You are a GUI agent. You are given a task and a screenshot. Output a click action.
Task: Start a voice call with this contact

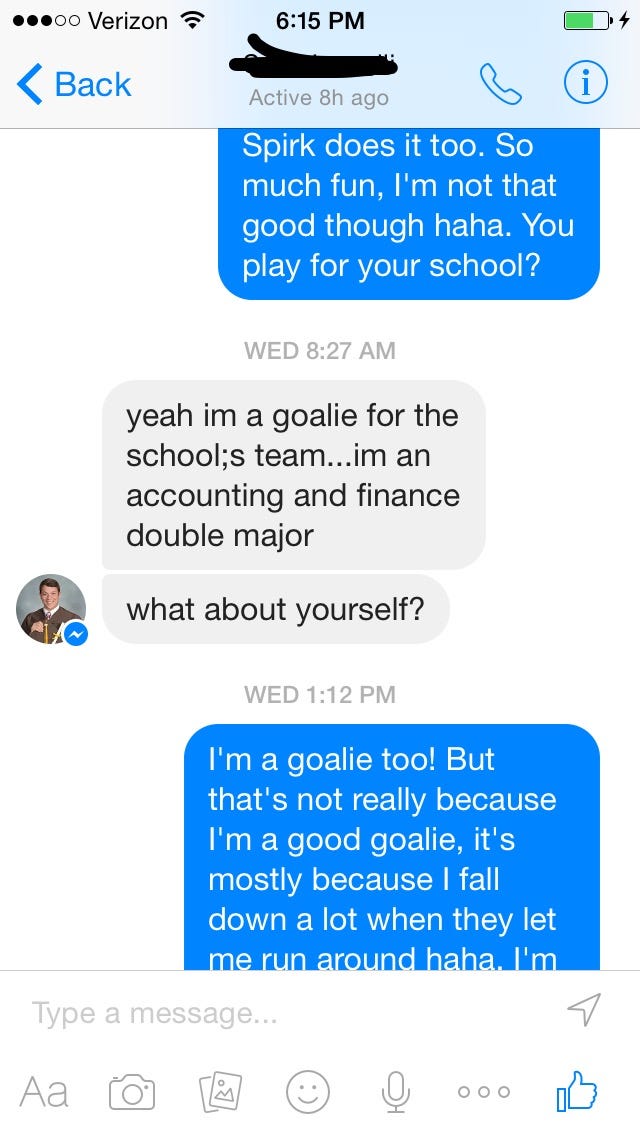pyautogui.click(x=500, y=84)
